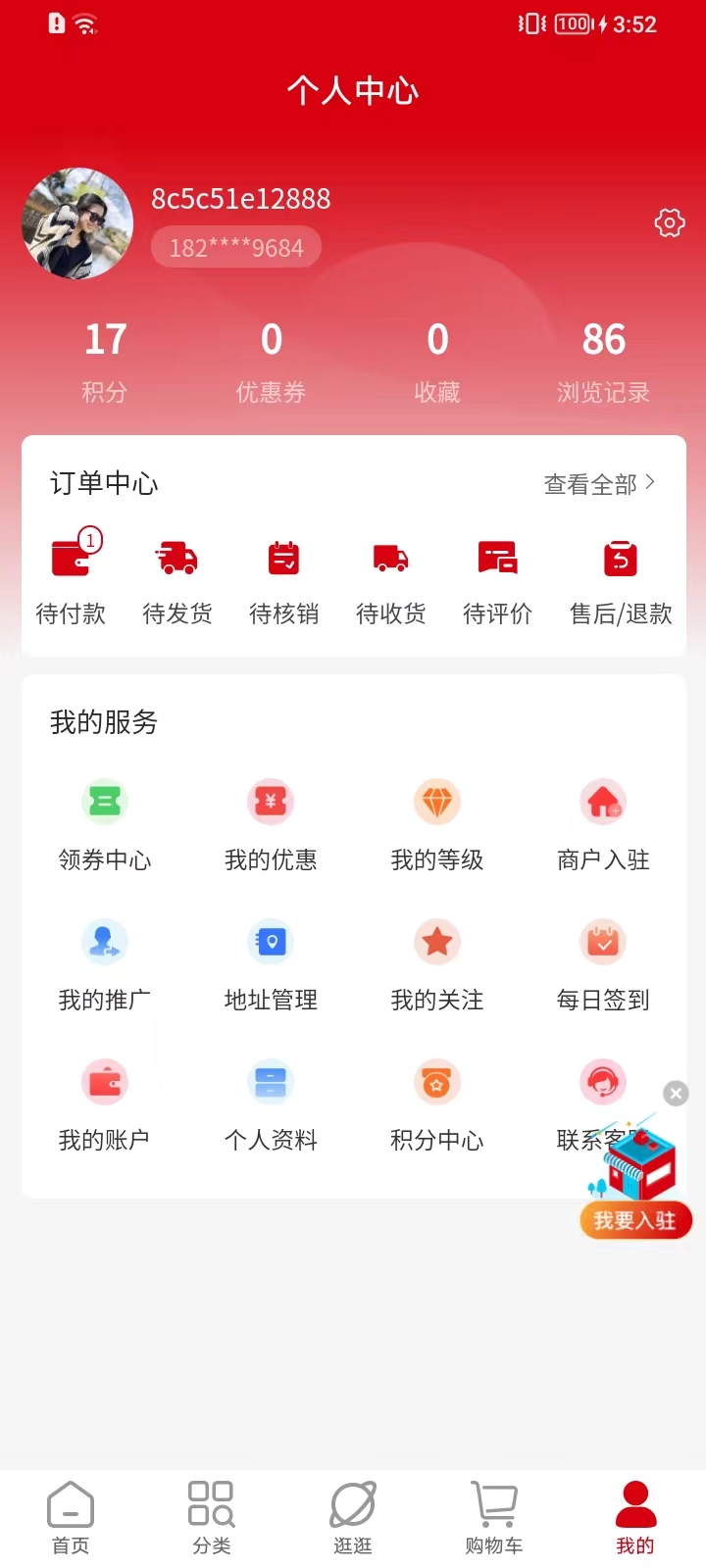Image resolution: width=706 pixels, height=1568 pixels.
Task: Open 每日签到 daily check-in
Action: [602, 963]
